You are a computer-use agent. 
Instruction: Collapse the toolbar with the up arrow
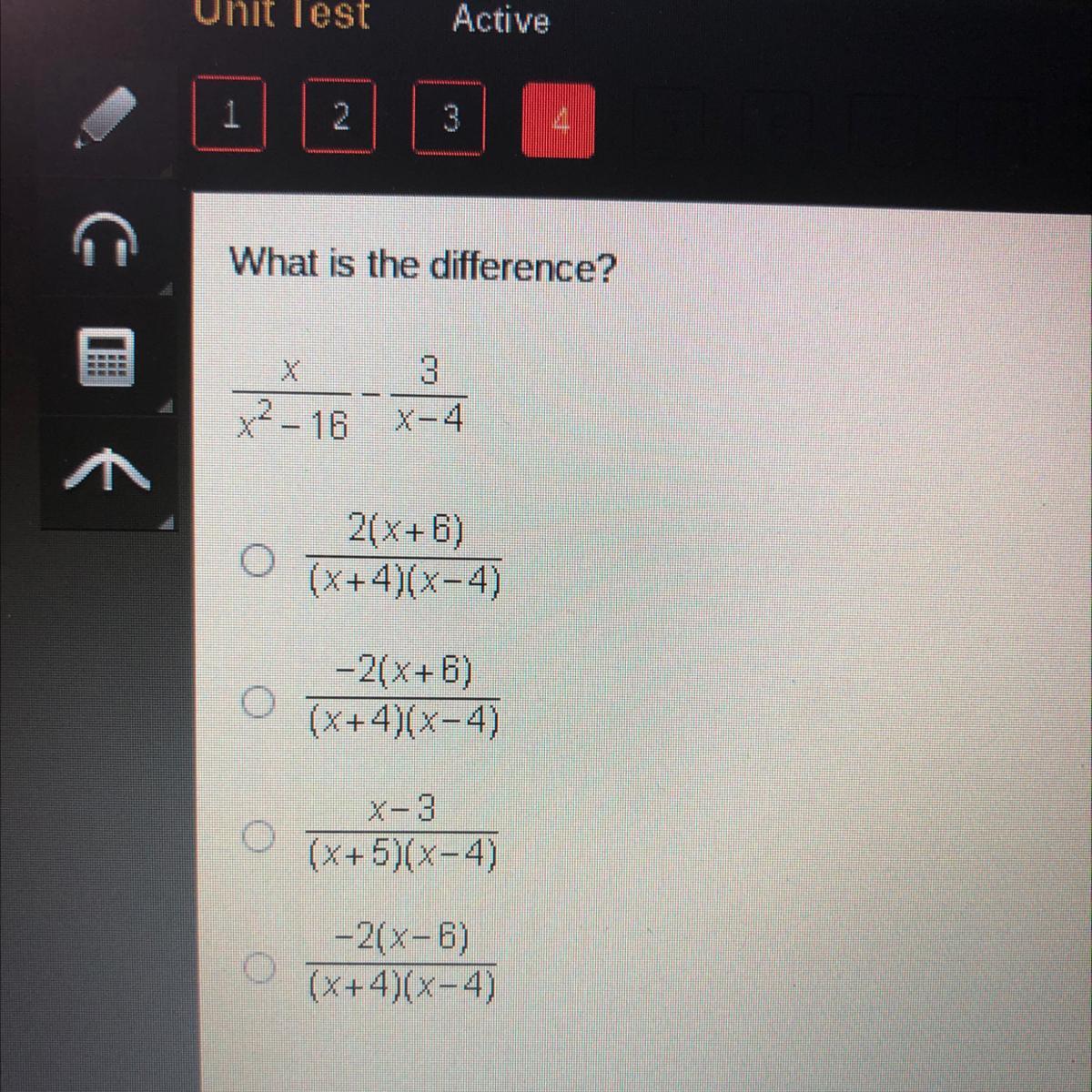click(x=105, y=470)
